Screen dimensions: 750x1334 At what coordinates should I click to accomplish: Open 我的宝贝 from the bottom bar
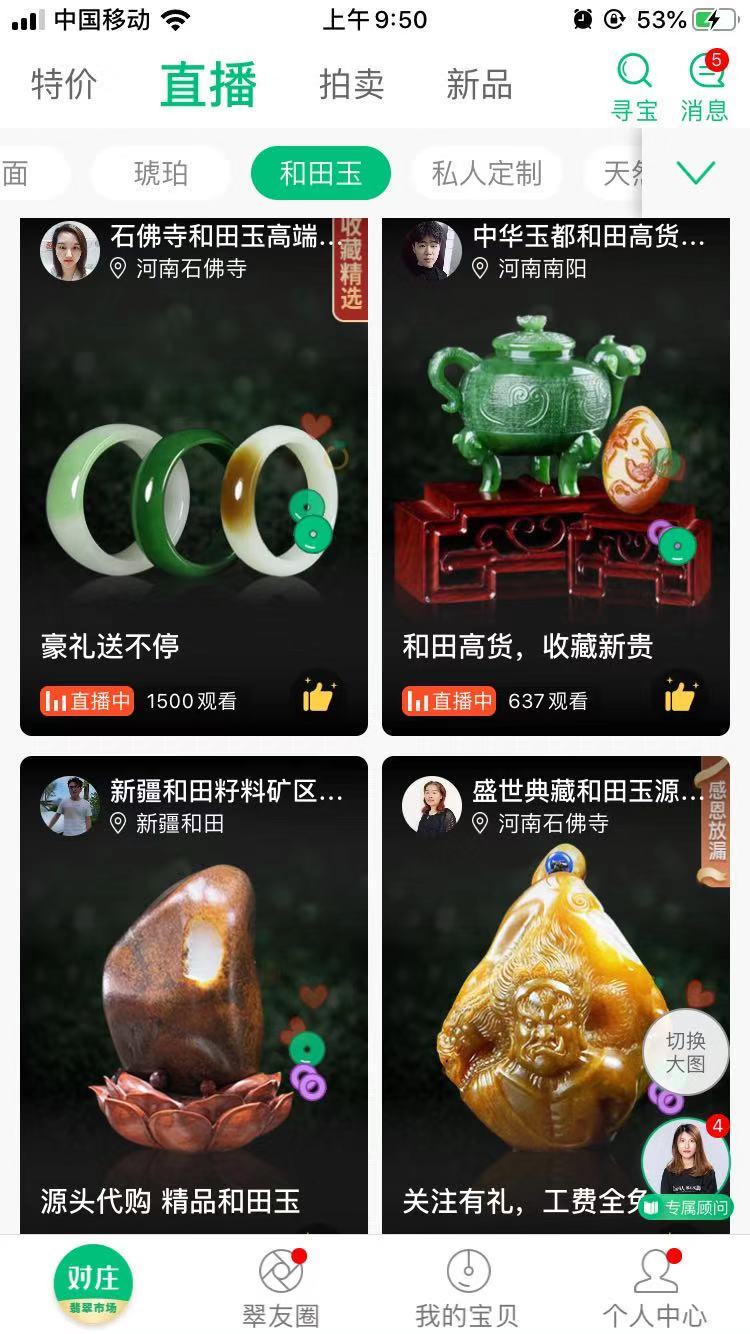coord(465,1285)
